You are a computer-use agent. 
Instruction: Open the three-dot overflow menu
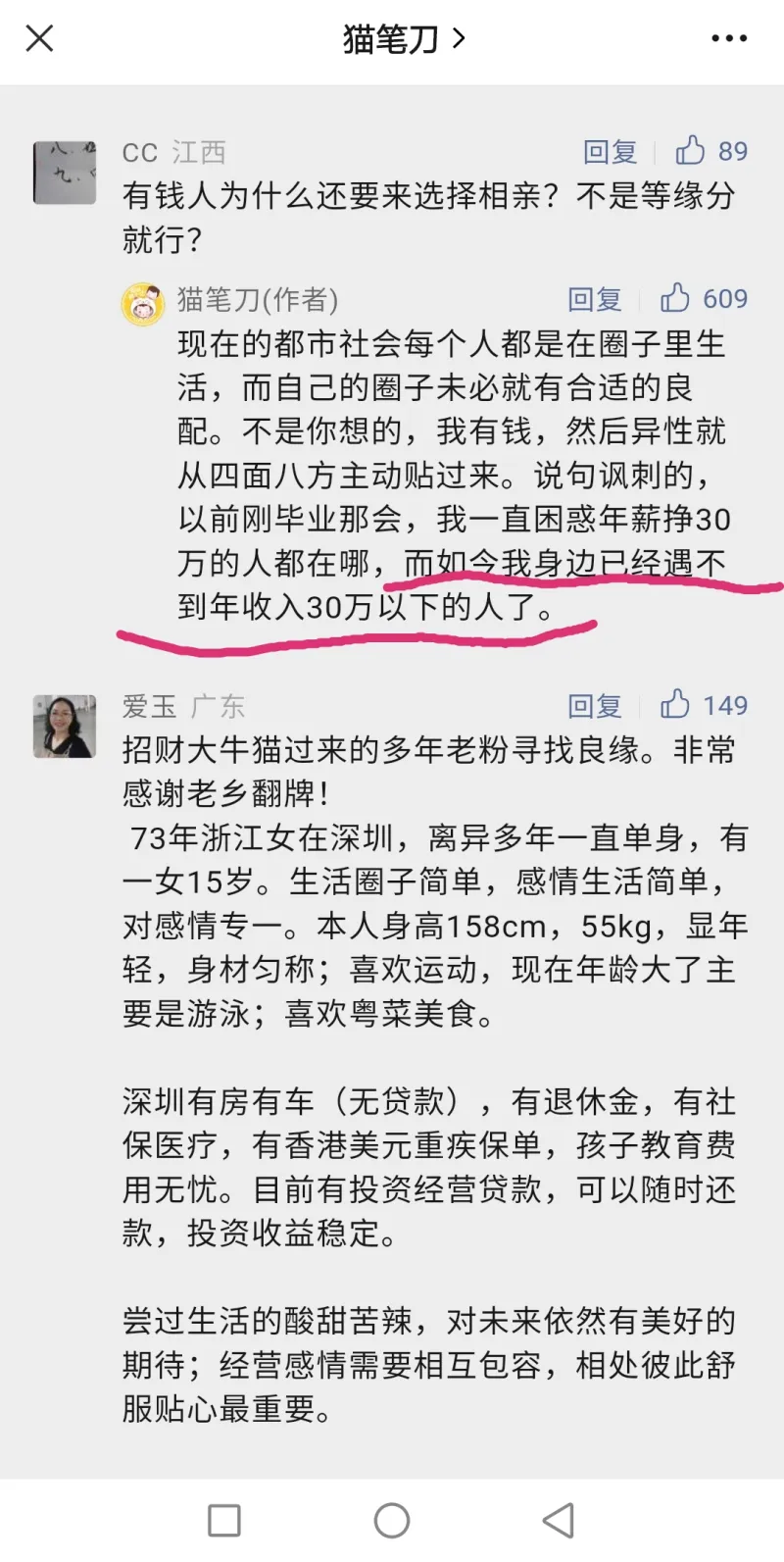tap(729, 39)
